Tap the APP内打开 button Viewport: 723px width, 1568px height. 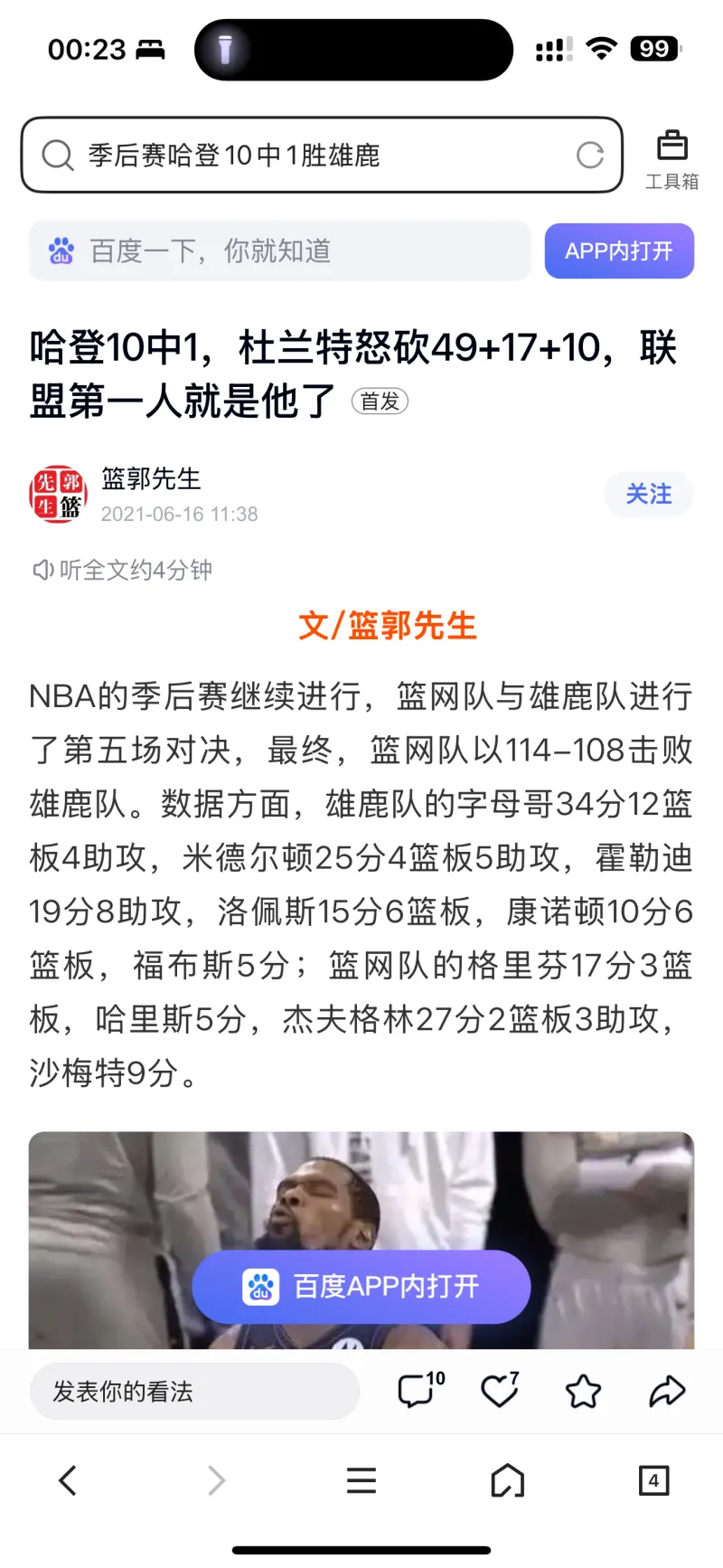(x=619, y=250)
